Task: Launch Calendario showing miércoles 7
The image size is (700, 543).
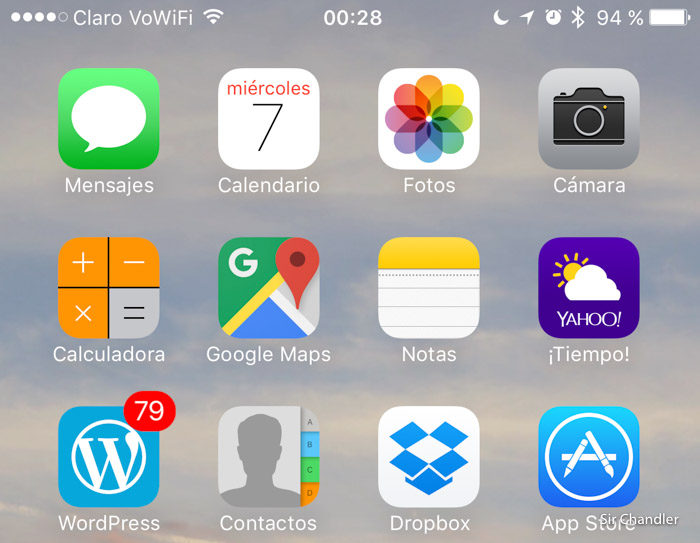Action: coord(269,119)
